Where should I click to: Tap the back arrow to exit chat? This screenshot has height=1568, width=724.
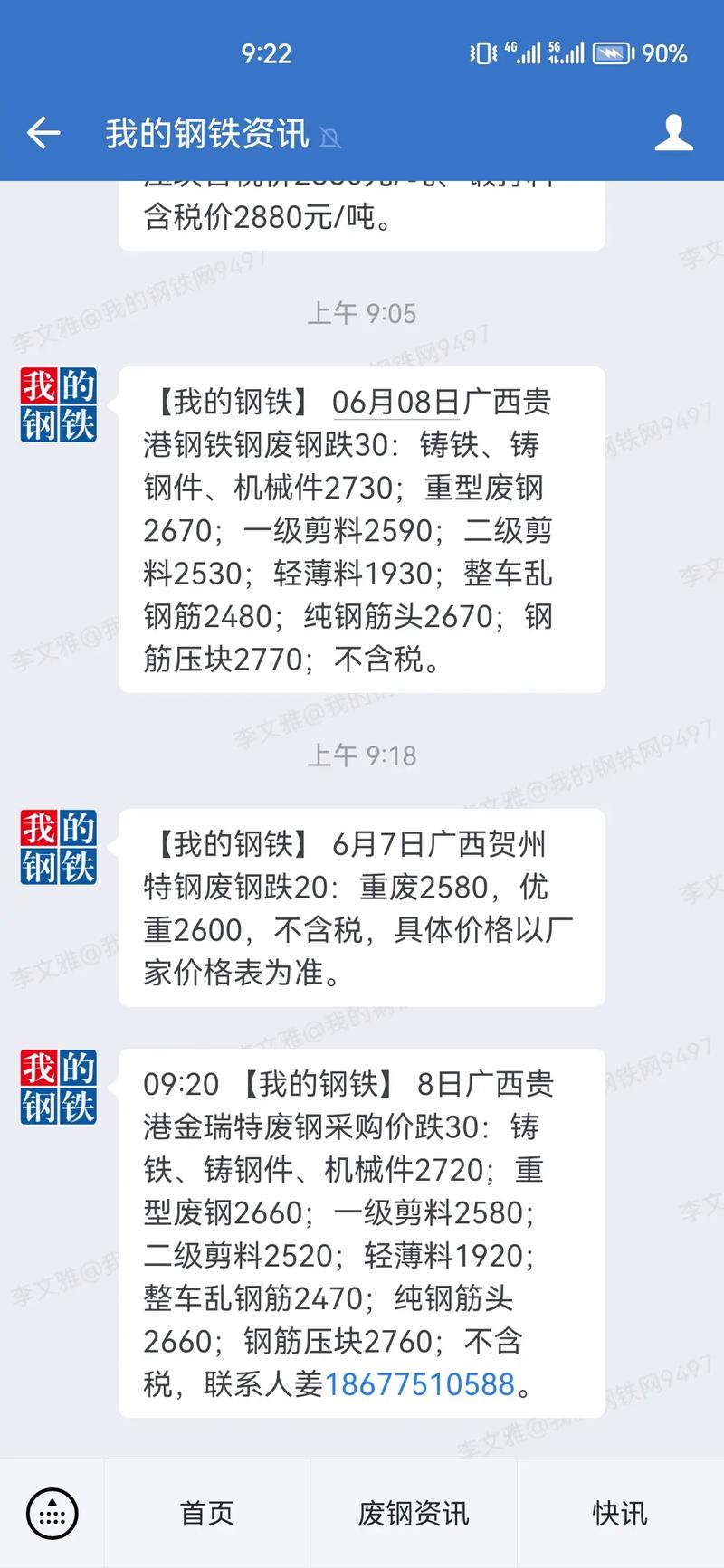coord(42,132)
